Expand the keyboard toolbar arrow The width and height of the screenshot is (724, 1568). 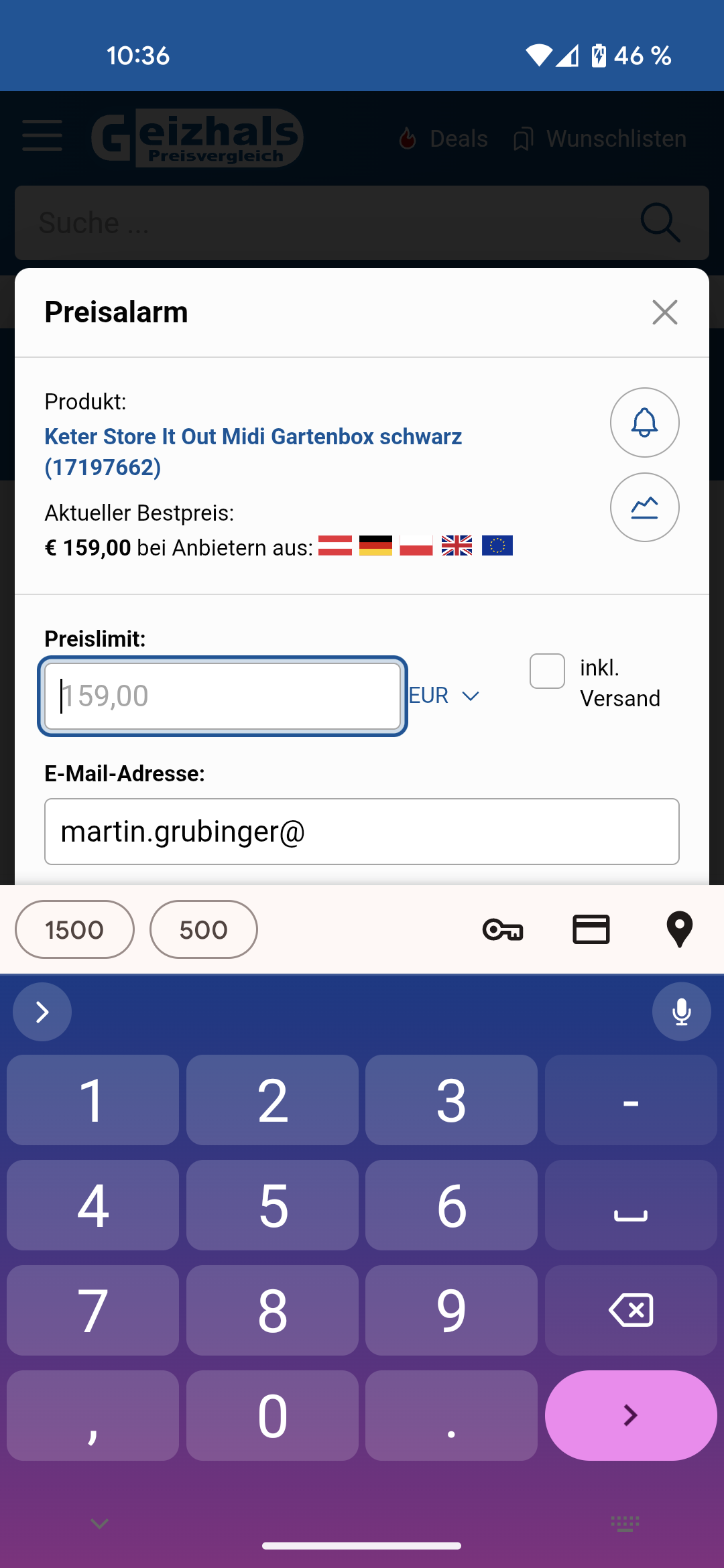click(x=42, y=1012)
